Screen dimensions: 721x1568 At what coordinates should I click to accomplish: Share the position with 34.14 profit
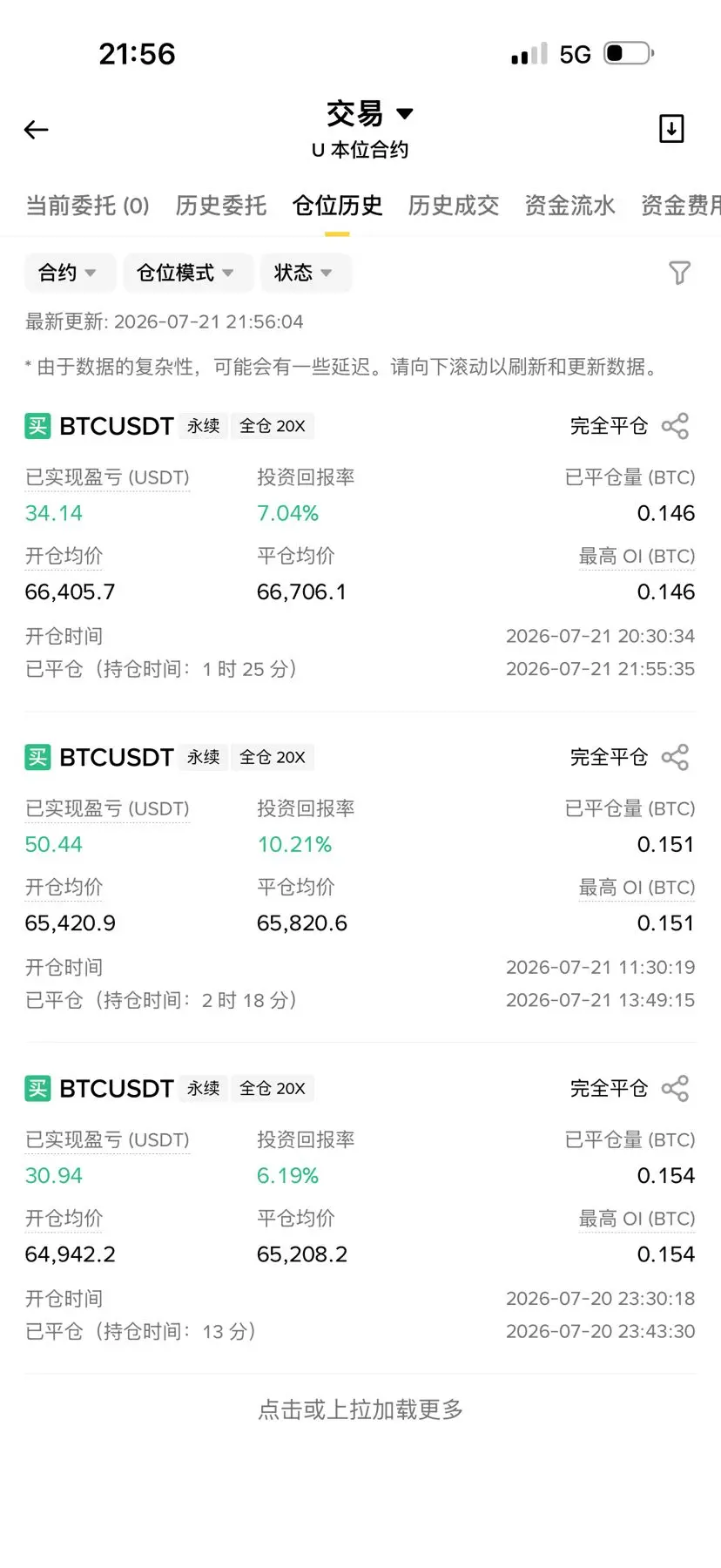click(675, 426)
